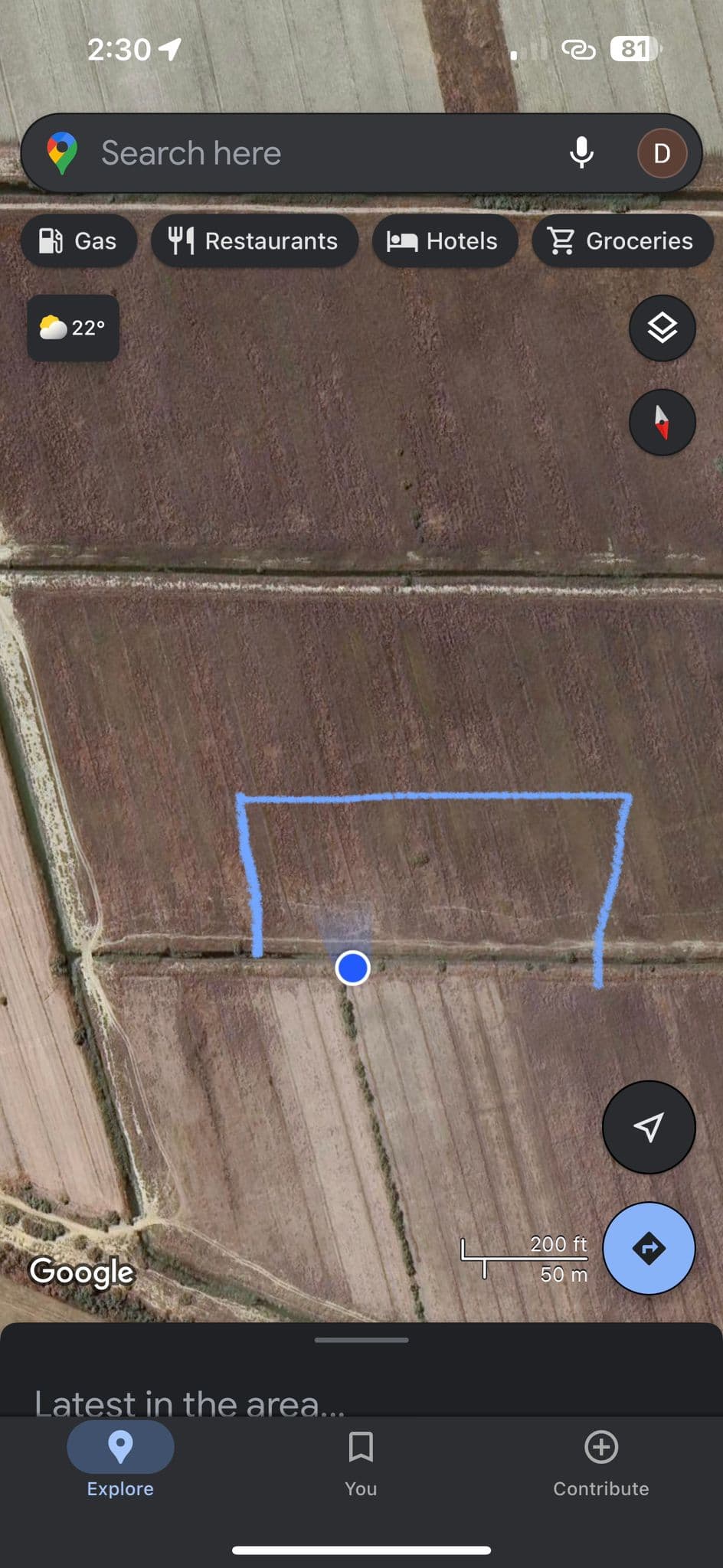This screenshot has width=723, height=1568.
Task: Choose the Groceries chip
Action: (x=622, y=241)
